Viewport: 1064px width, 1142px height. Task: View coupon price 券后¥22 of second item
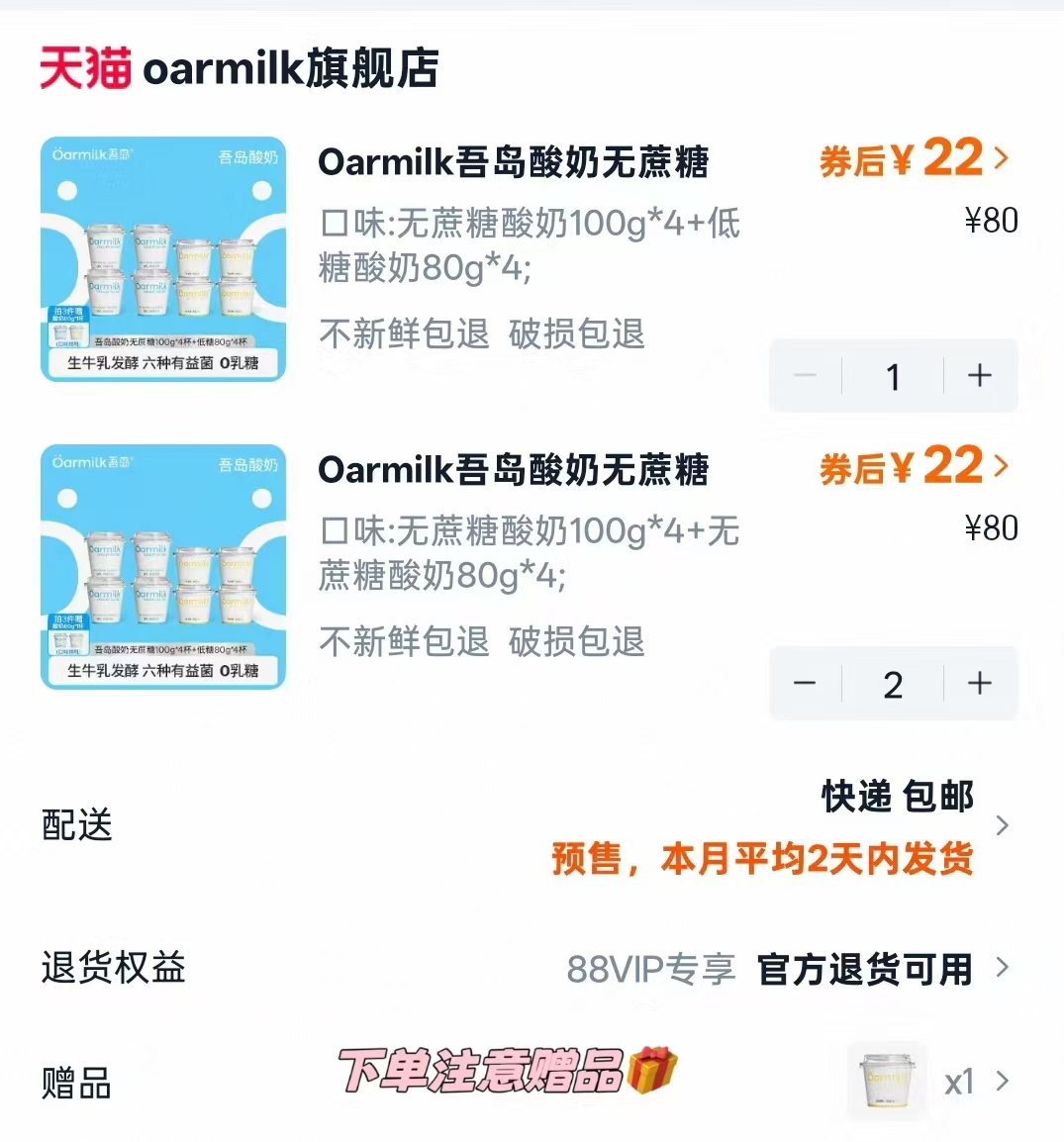[x=901, y=466]
